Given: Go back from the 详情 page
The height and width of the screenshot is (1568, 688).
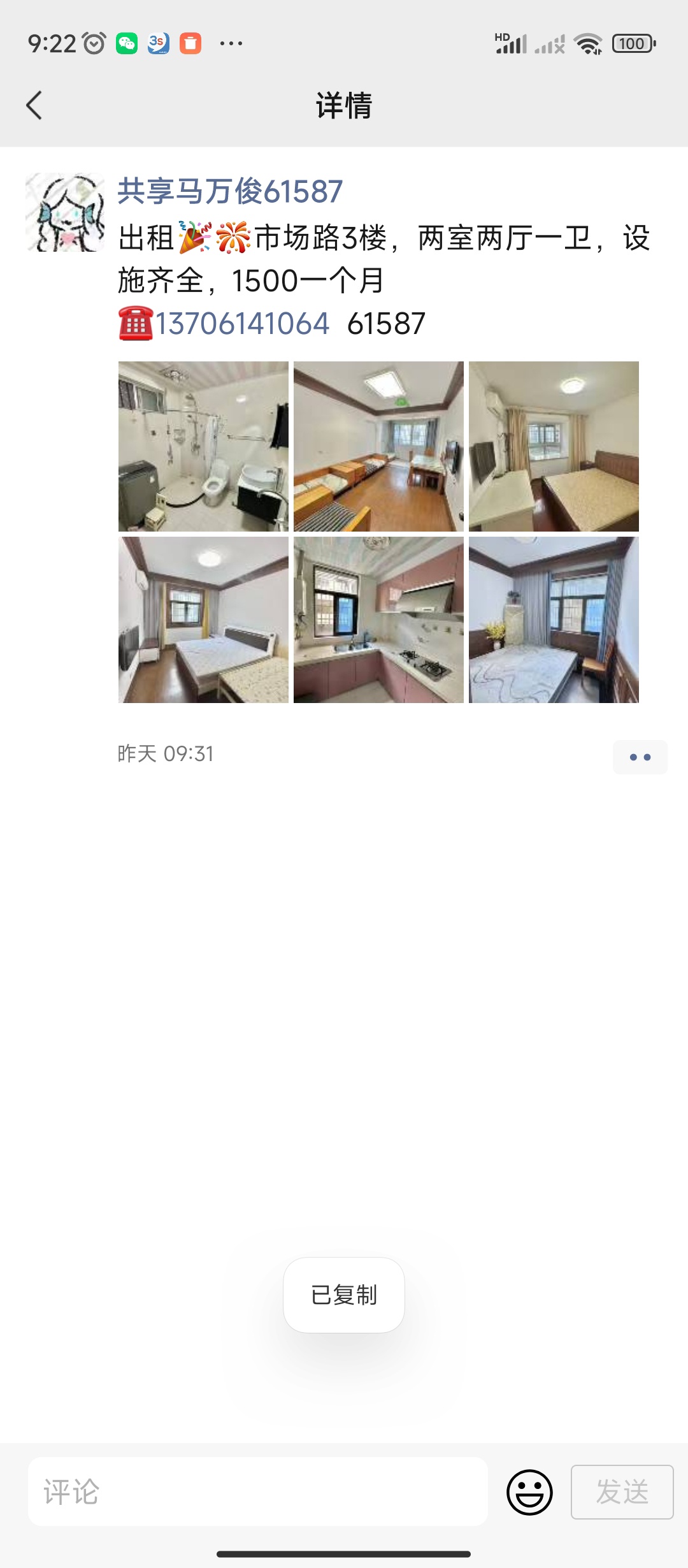Looking at the screenshot, I should [x=34, y=105].
